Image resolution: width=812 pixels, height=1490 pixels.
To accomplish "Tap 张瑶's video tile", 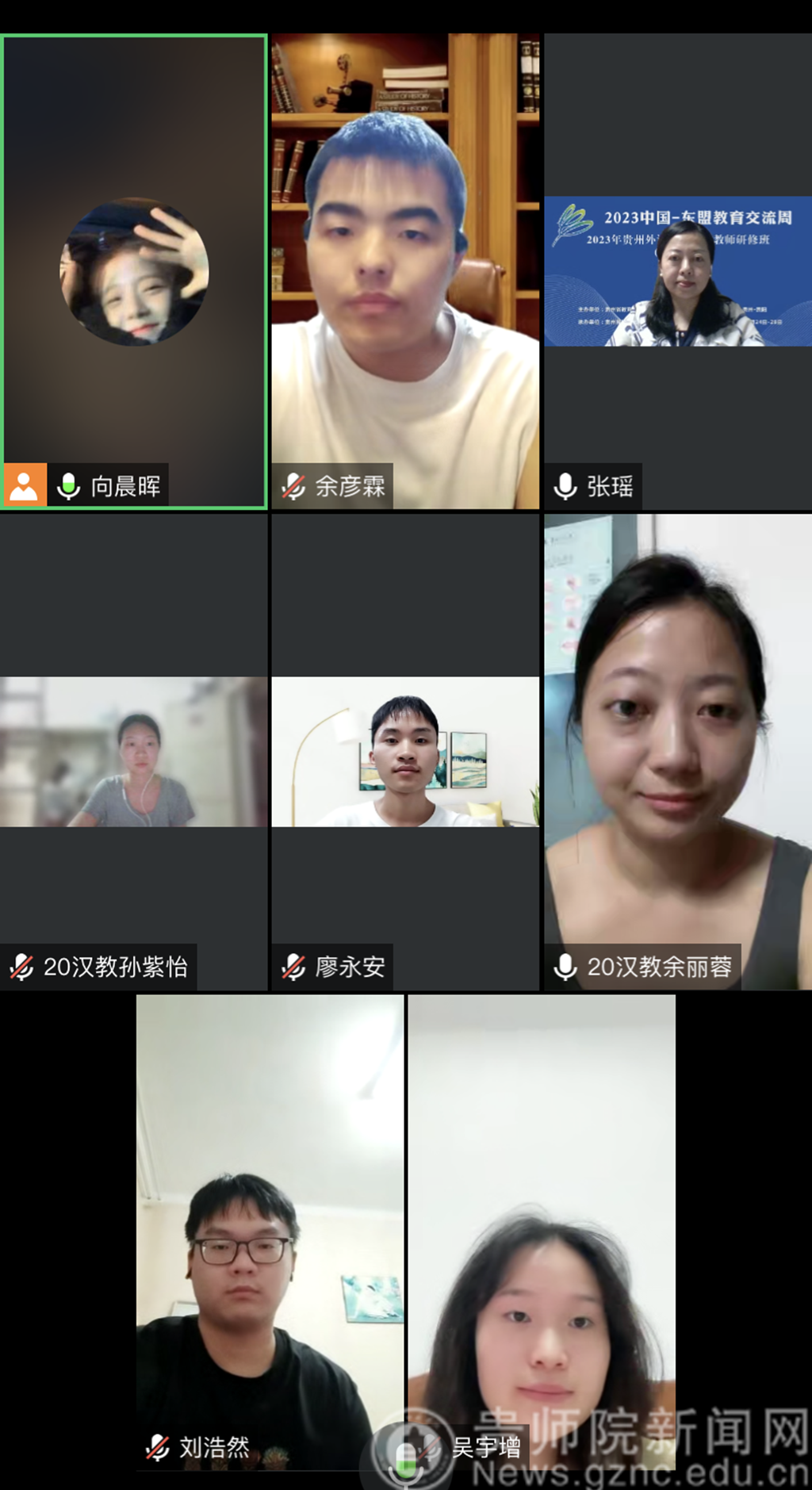I will [678, 271].
